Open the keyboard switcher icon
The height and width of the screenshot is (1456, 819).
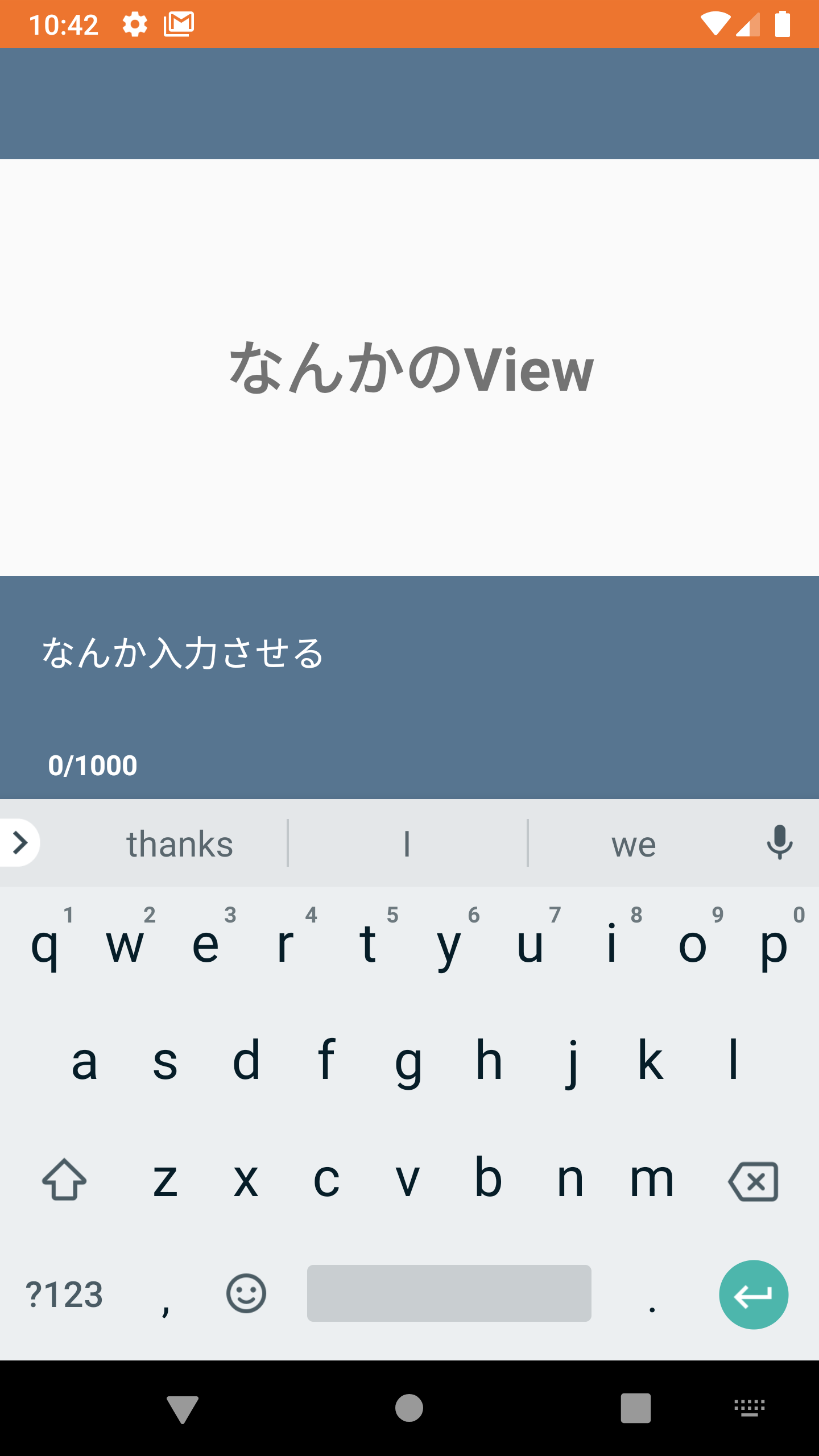[750, 1408]
